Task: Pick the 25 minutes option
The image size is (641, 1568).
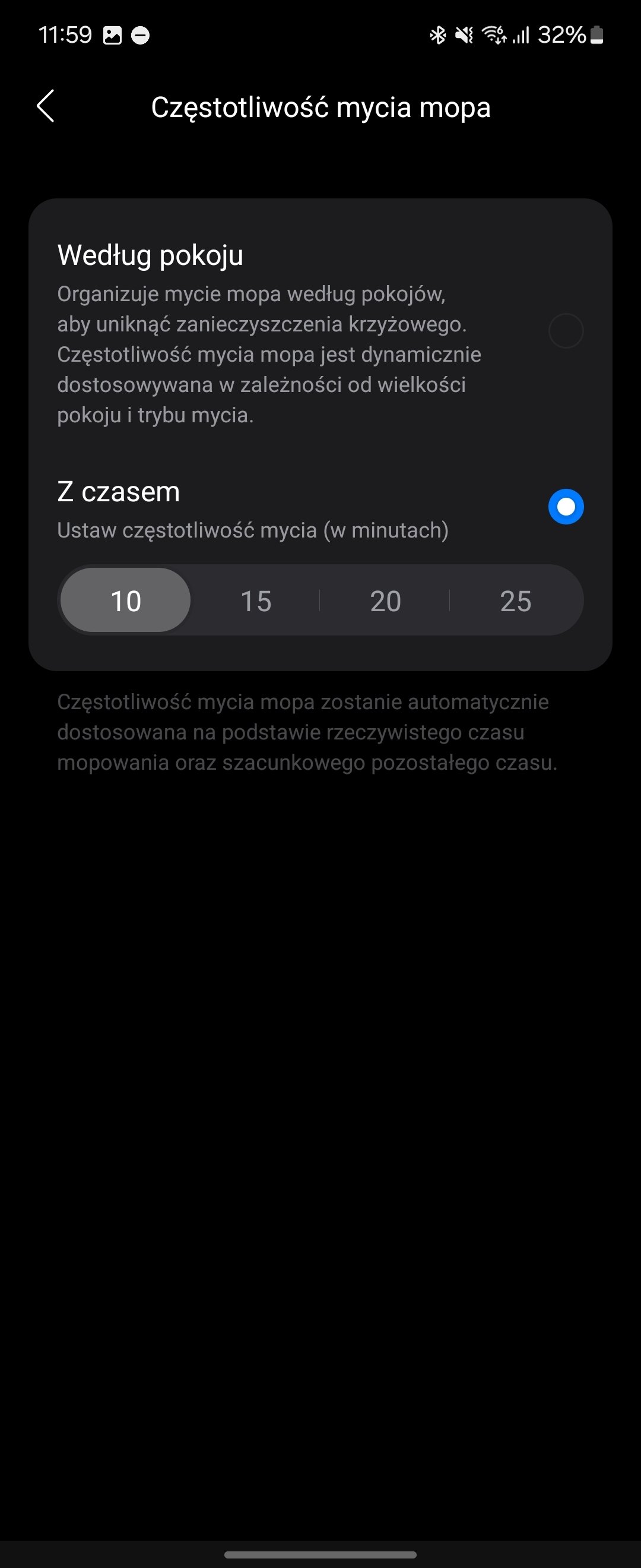Action: 516,601
